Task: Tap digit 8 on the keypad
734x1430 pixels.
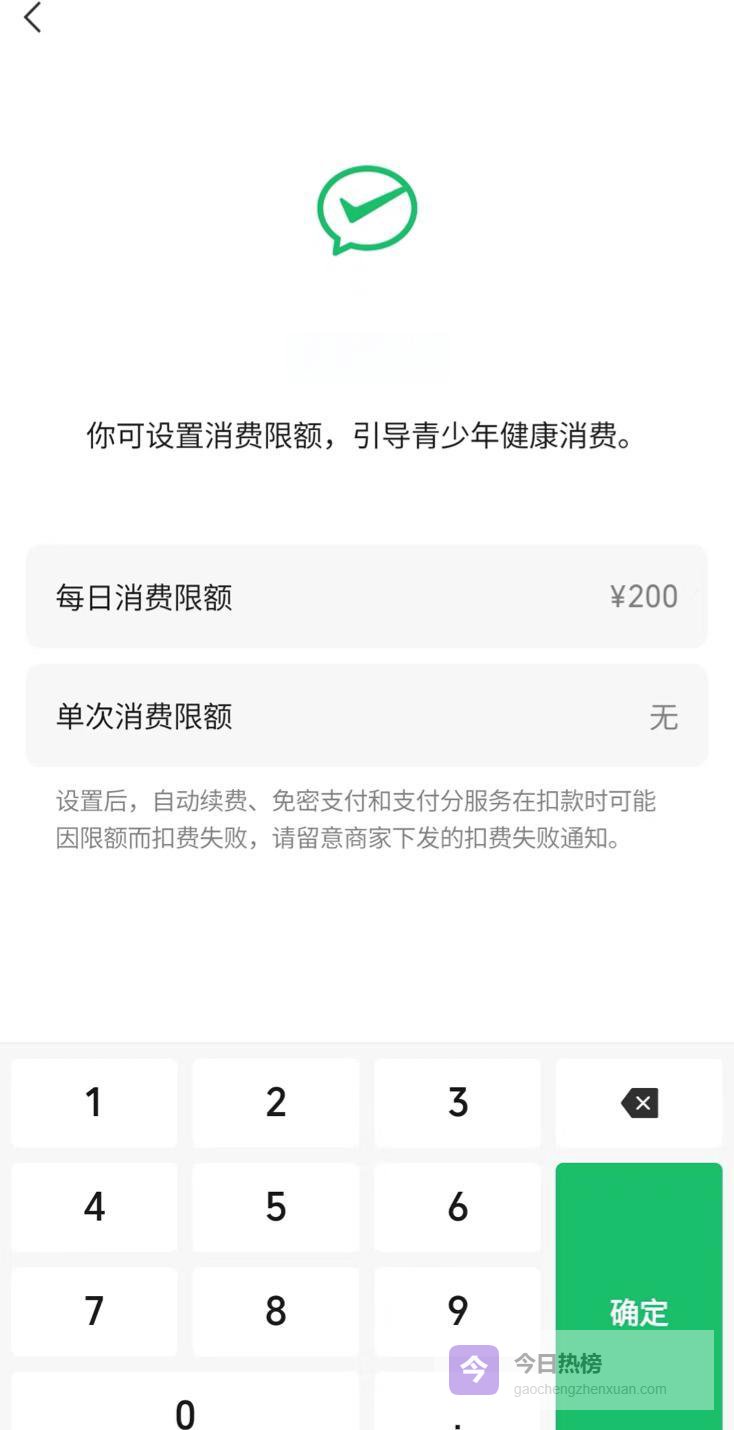Action: 276,1311
